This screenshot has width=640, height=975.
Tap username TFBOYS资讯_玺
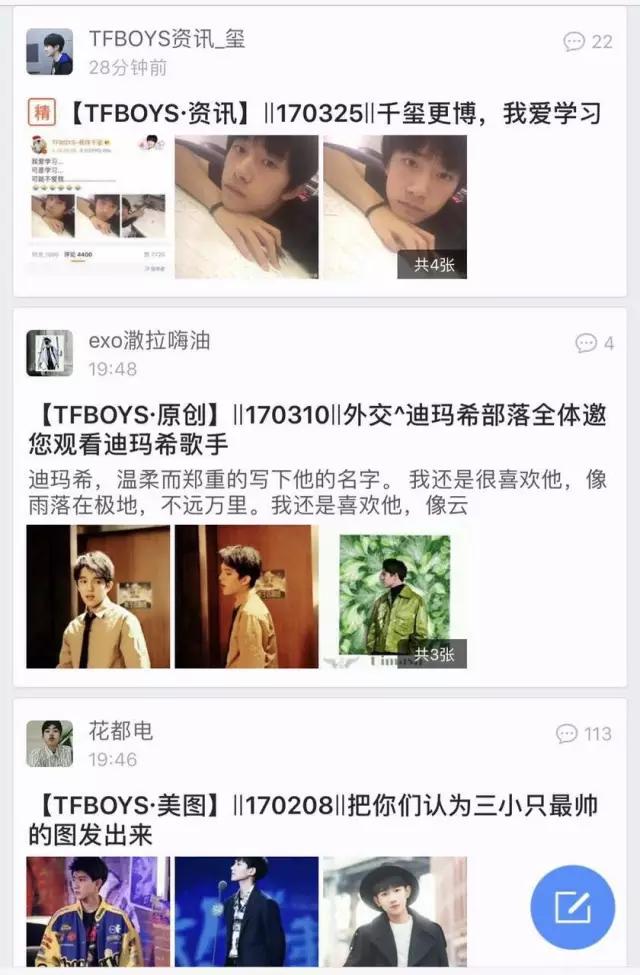(x=166, y=39)
